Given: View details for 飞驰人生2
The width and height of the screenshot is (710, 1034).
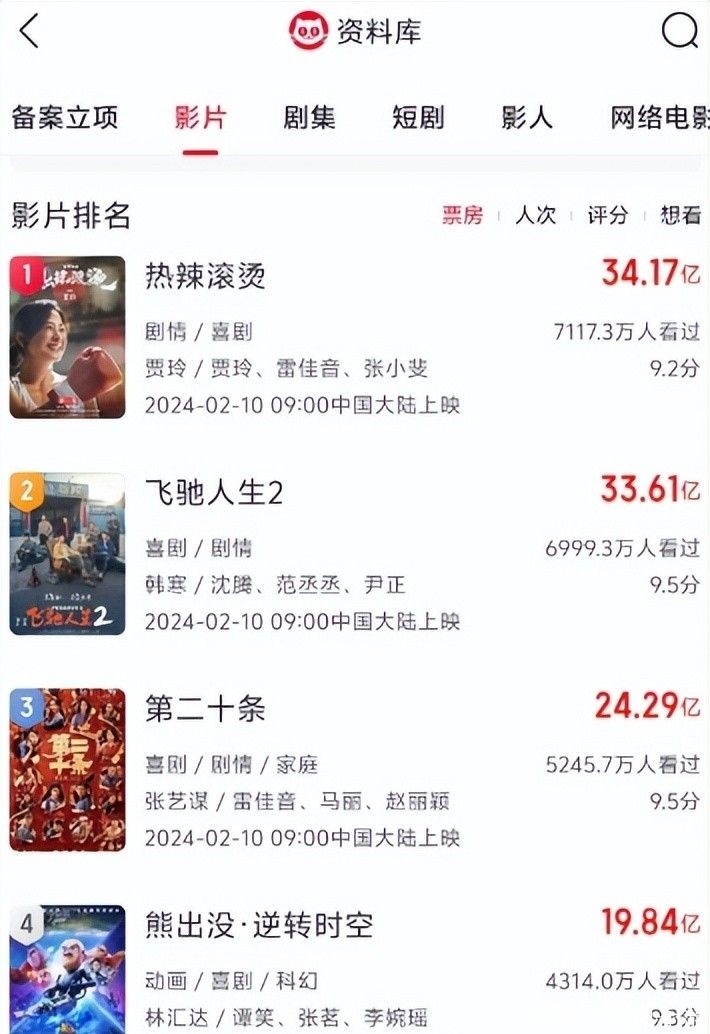Looking at the screenshot, I should point(215,492).
